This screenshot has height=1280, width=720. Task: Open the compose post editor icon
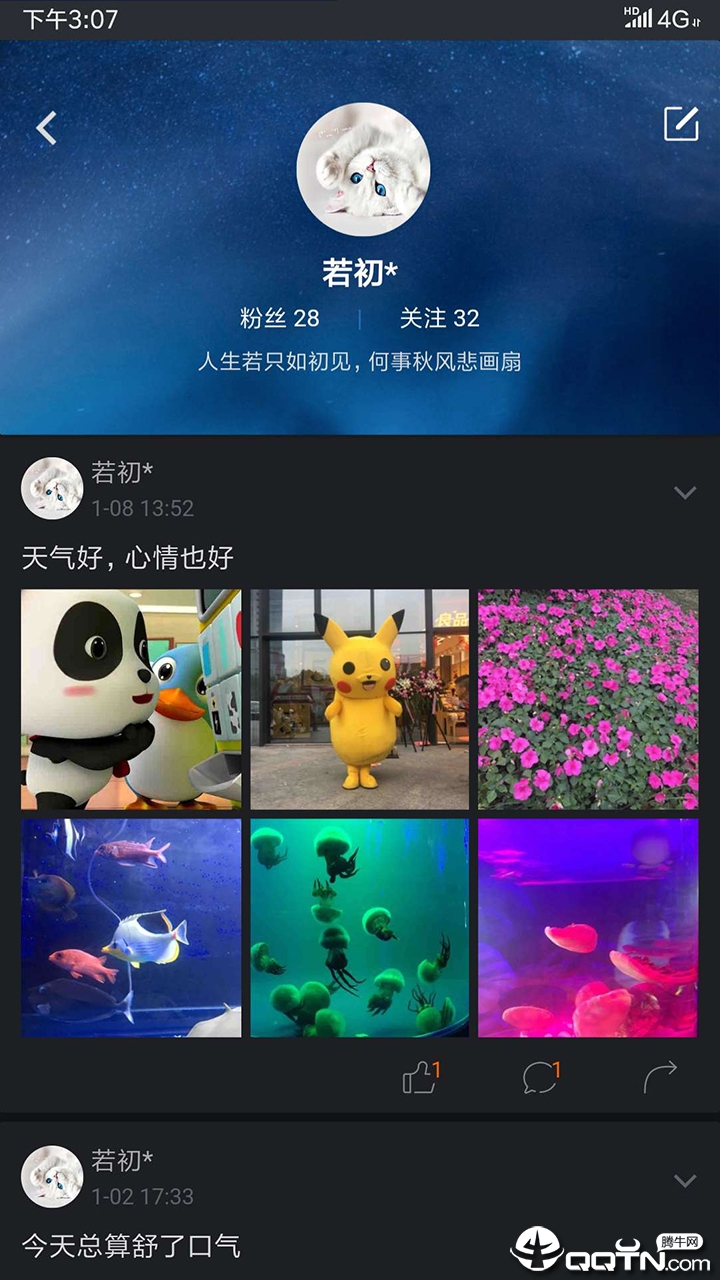683,125
